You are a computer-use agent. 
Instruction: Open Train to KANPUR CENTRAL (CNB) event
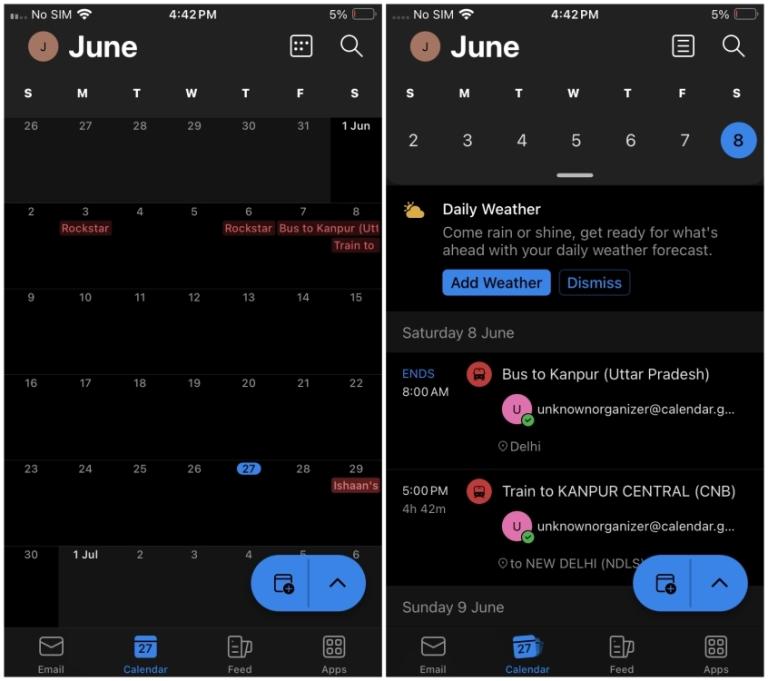tap(618, 491)
